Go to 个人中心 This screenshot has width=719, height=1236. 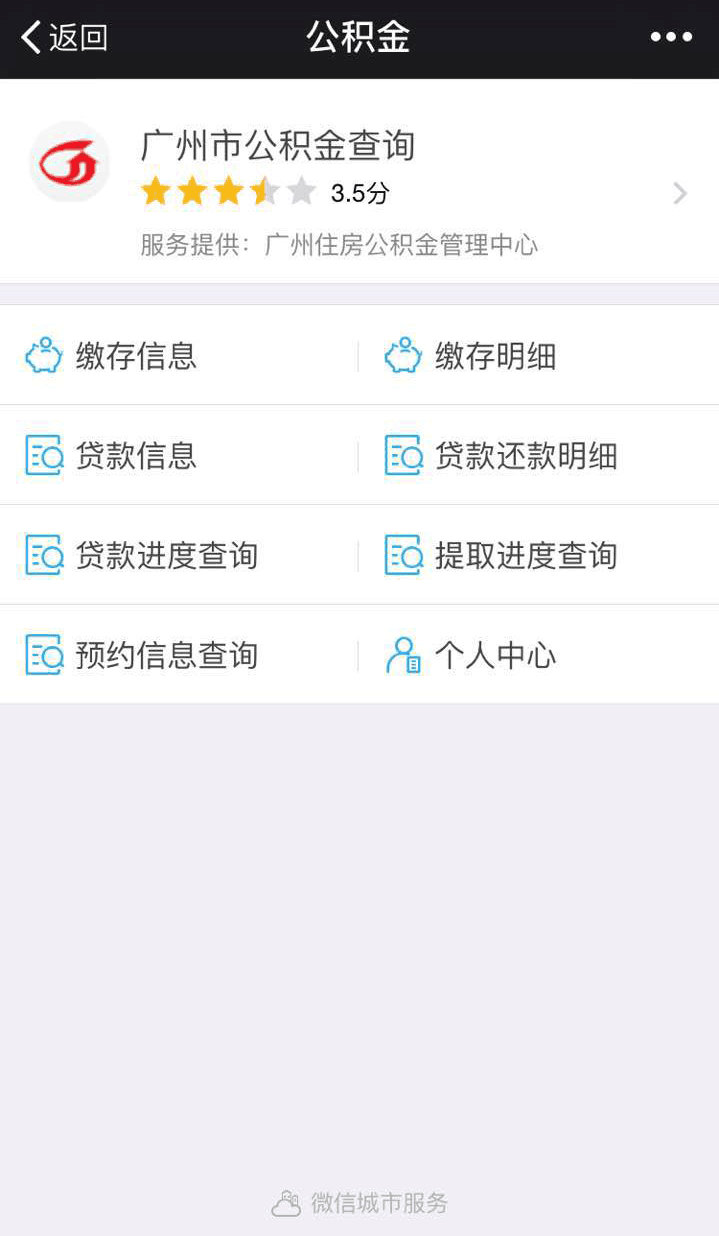coord(539,655)
